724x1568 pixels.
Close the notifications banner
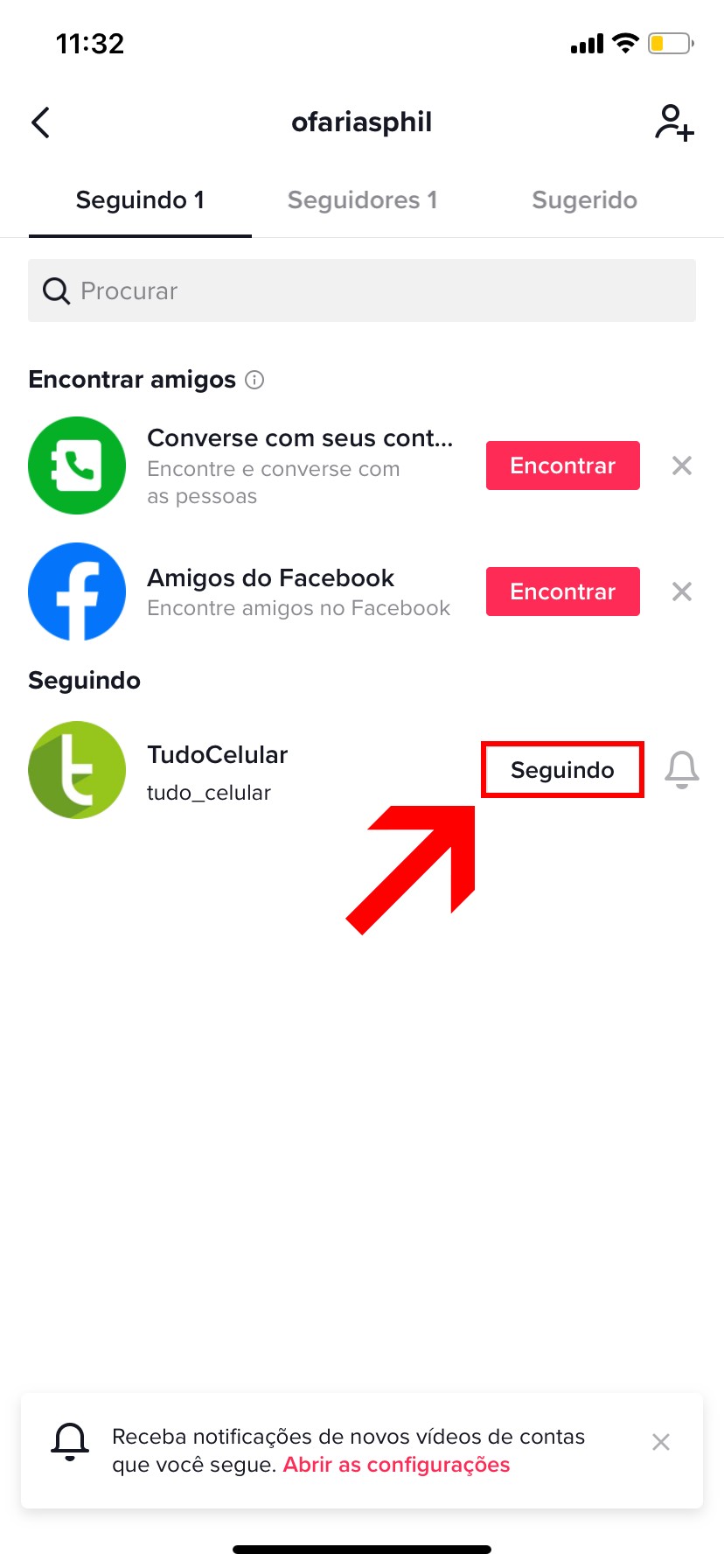coord(661,1442)
